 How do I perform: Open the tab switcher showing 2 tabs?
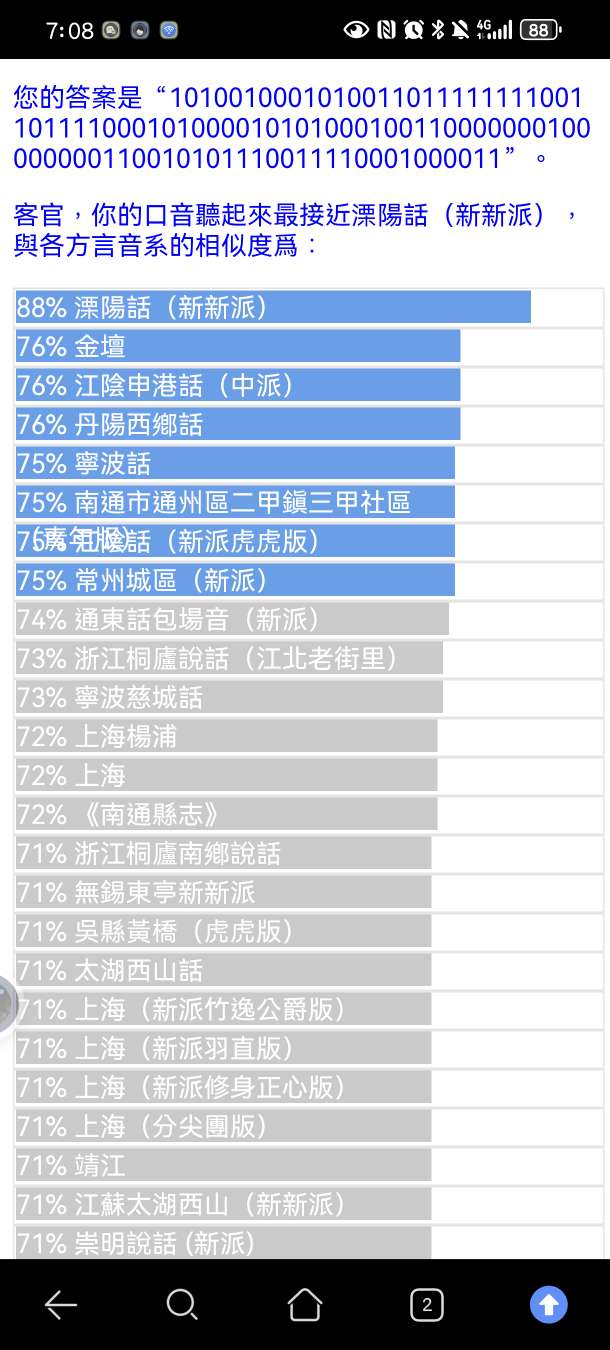point(426,1305)
